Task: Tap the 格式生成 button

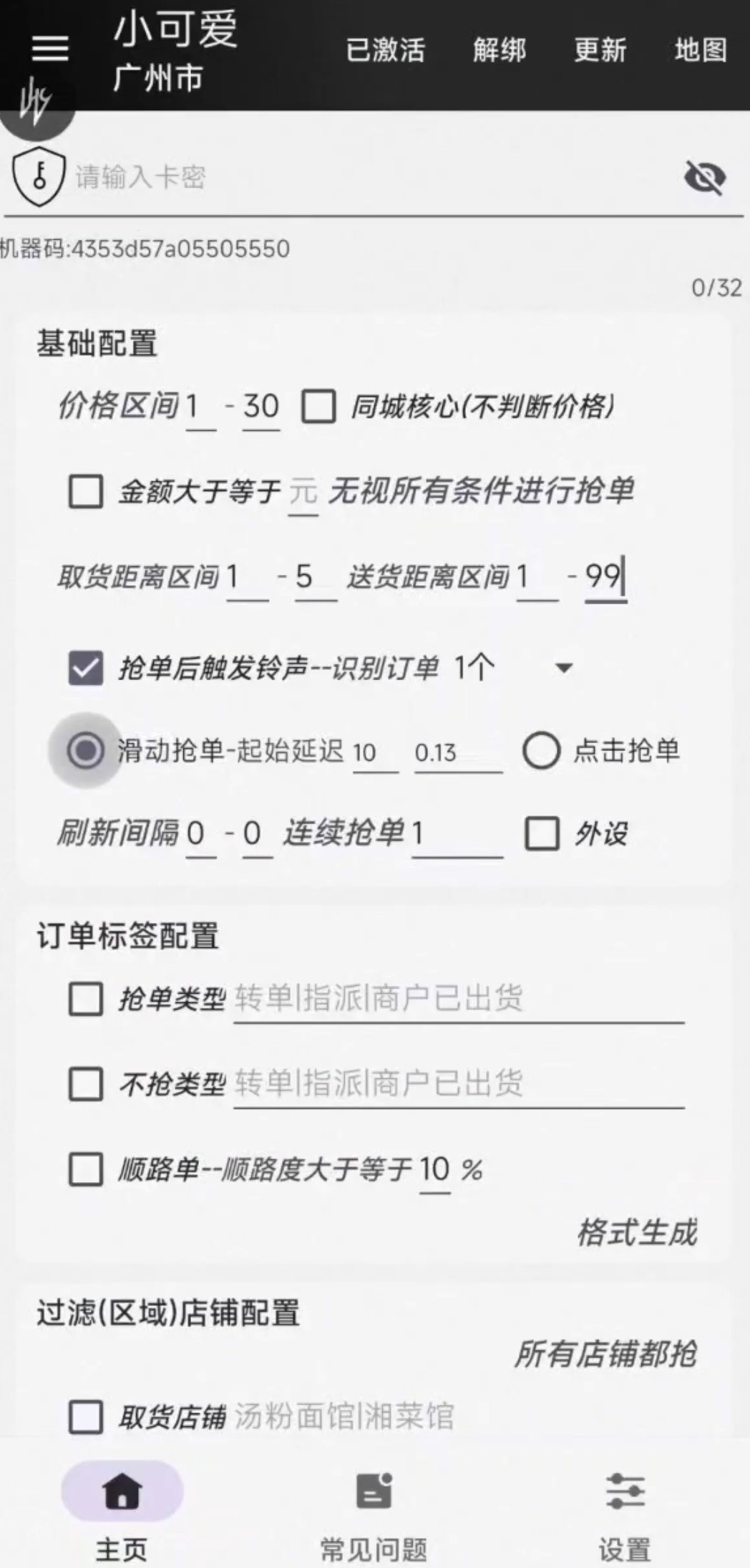Action: pyautogui.click(x=636, y=1233)
